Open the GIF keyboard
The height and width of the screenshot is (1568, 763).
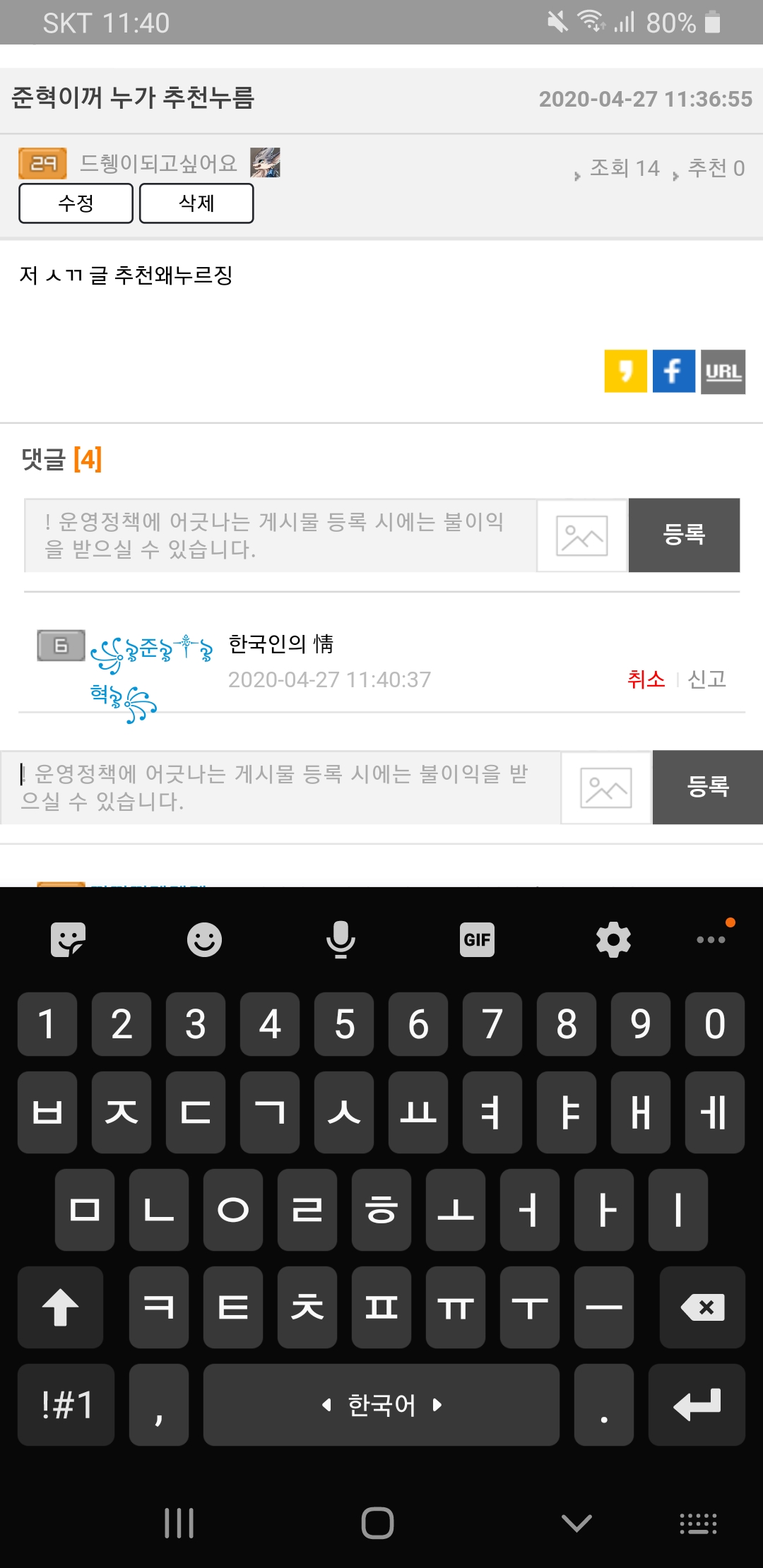point(477,940)
